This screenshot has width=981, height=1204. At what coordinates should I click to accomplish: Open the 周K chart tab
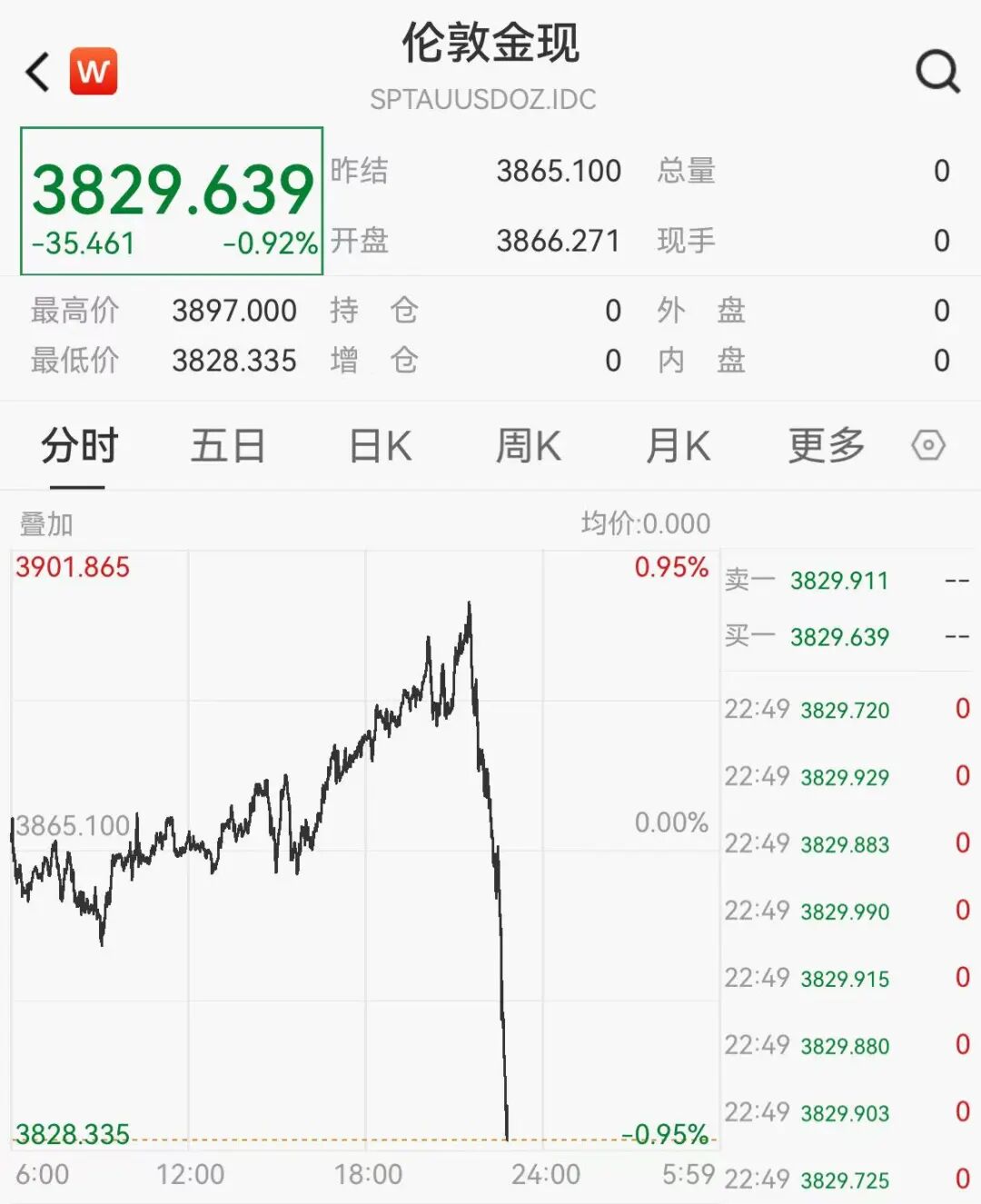pyautogui.click(x=528, y=446)
